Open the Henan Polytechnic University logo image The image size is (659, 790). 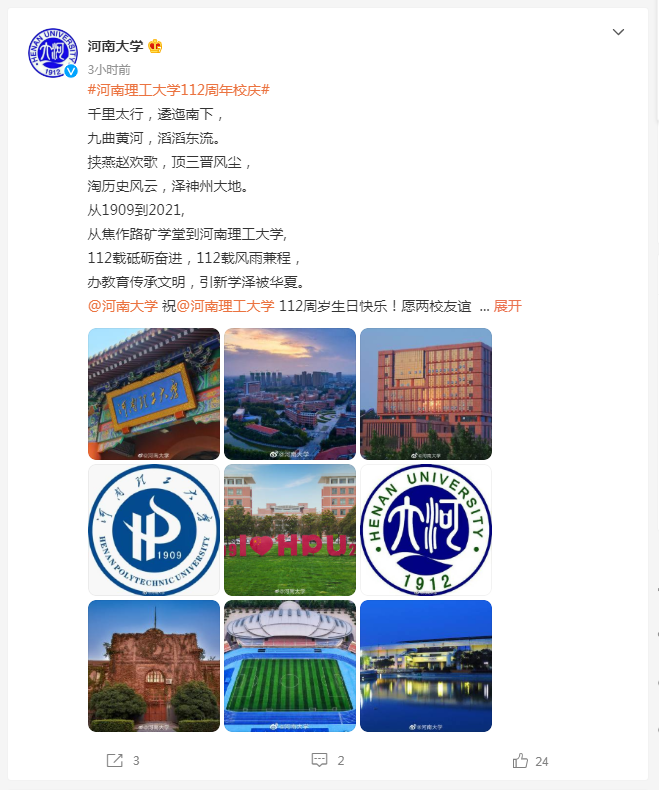(154, 530)
